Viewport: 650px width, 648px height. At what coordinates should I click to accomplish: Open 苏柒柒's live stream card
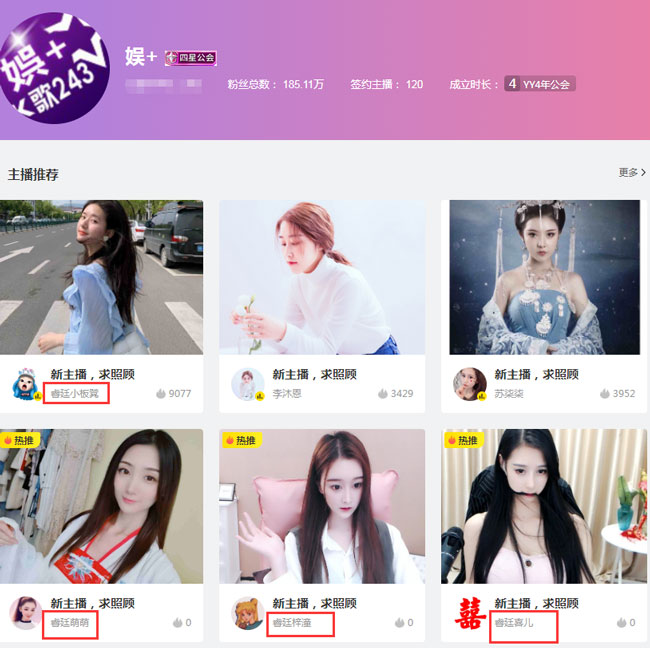(544, 278)
